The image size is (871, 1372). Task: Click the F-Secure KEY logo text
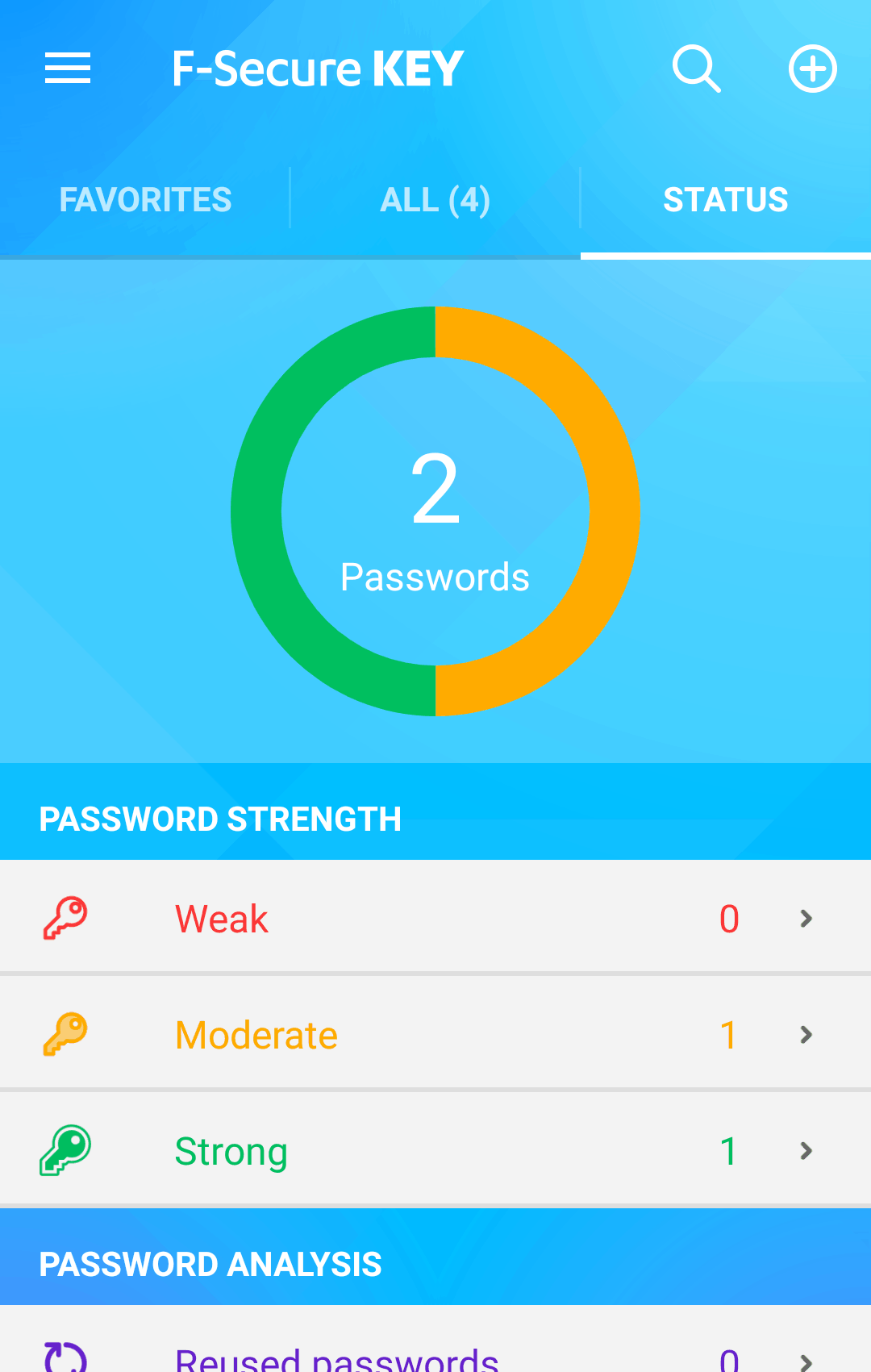point(317,68)
